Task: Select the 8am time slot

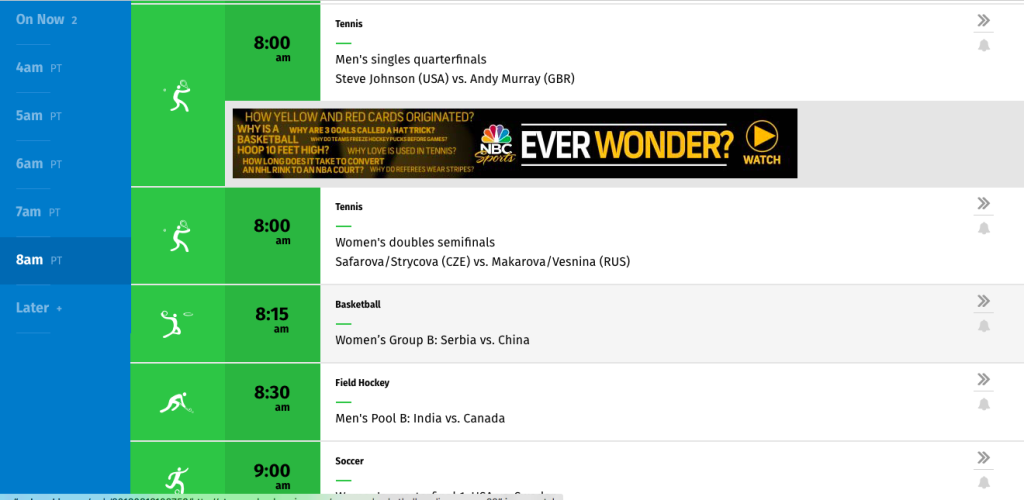Action: (40, 260)
